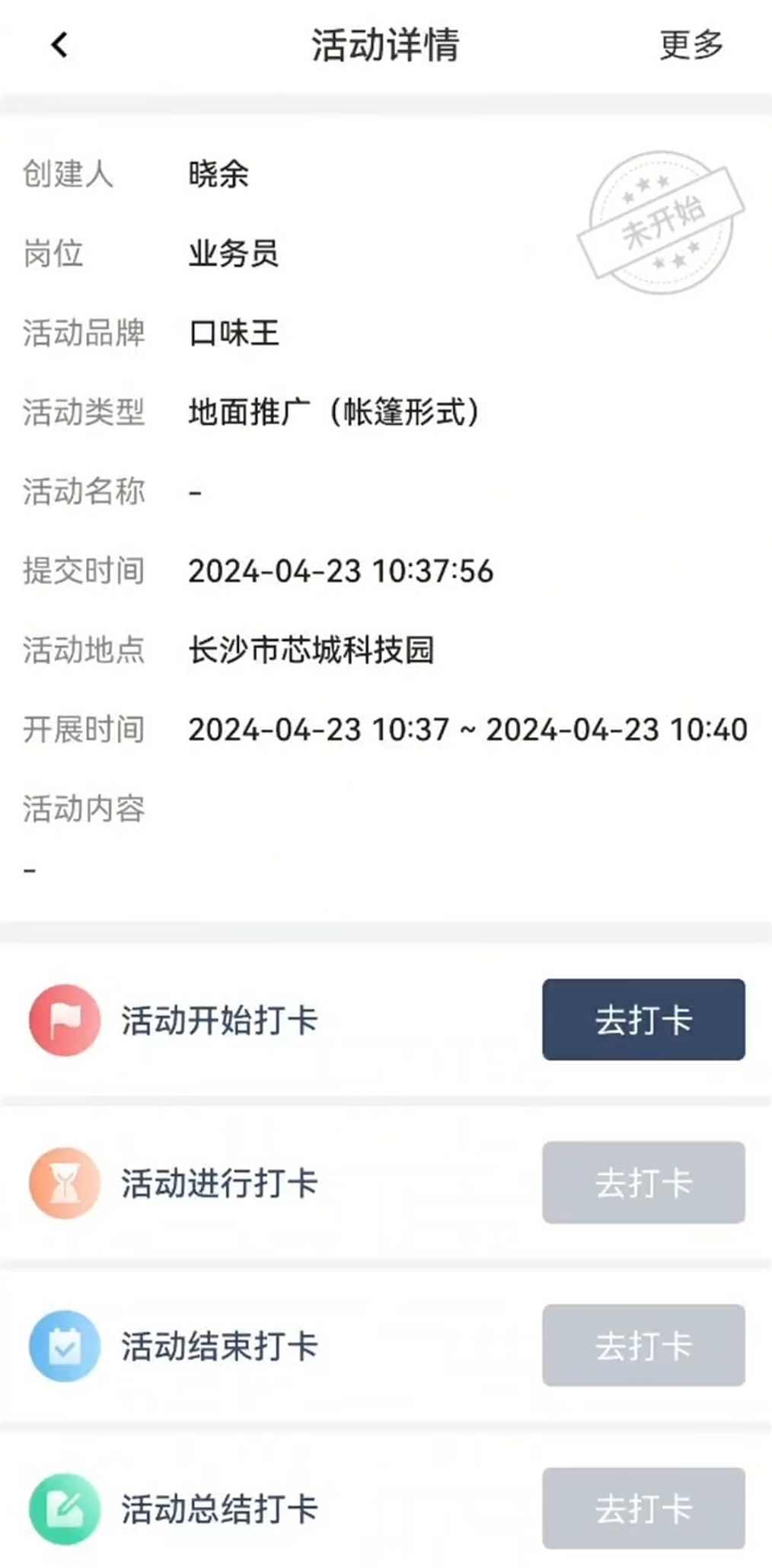Screen dimensions: 772x1568
Task: Open the 更多 menu
Action: [689, 46]
